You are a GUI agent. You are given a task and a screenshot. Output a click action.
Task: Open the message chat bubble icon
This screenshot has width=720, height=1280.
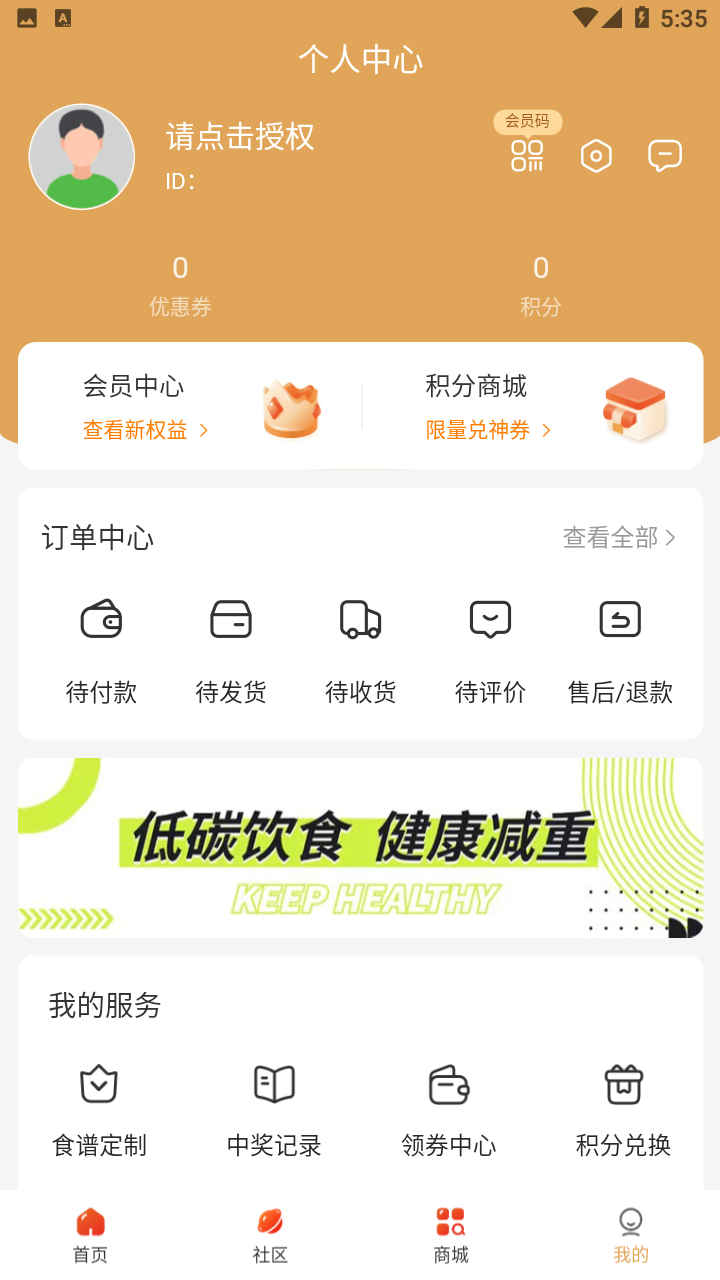coord(664,156)
